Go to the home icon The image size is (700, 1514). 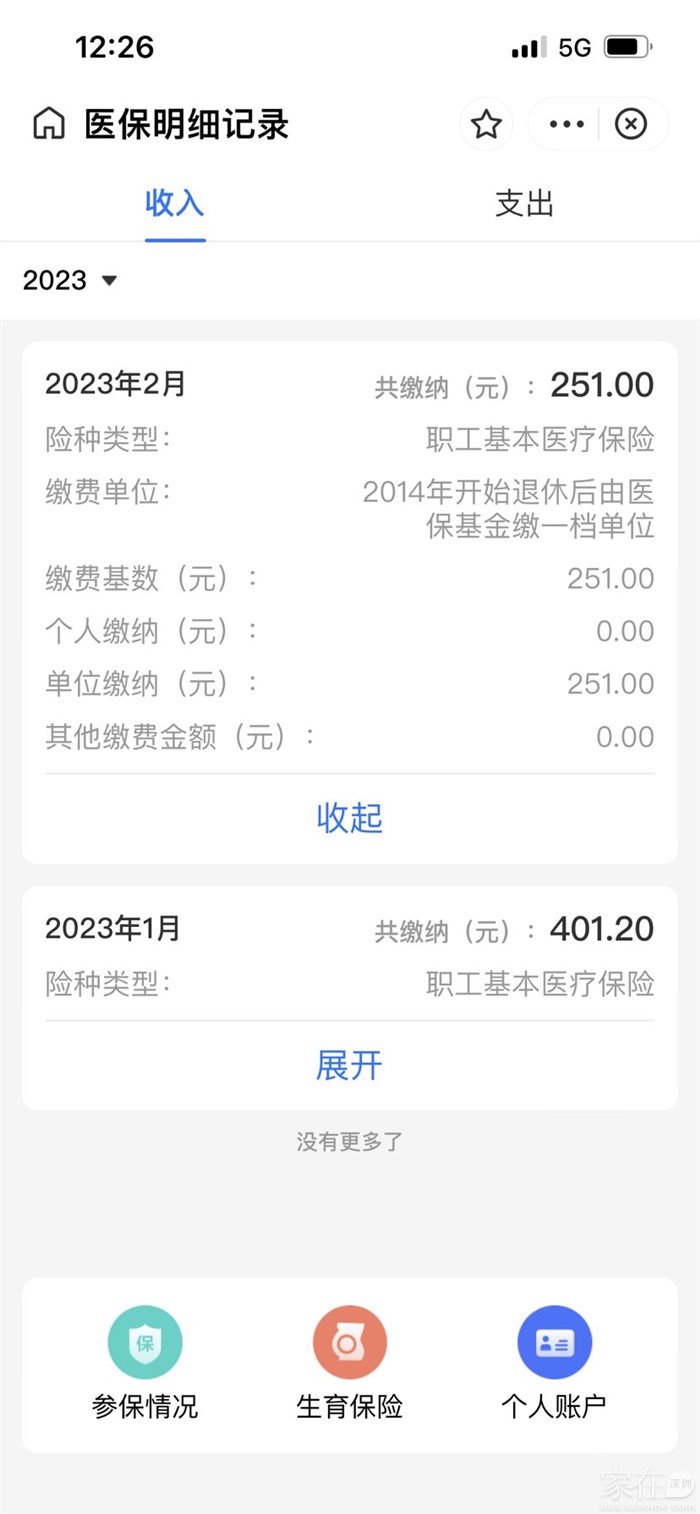[x=49, y=124]
